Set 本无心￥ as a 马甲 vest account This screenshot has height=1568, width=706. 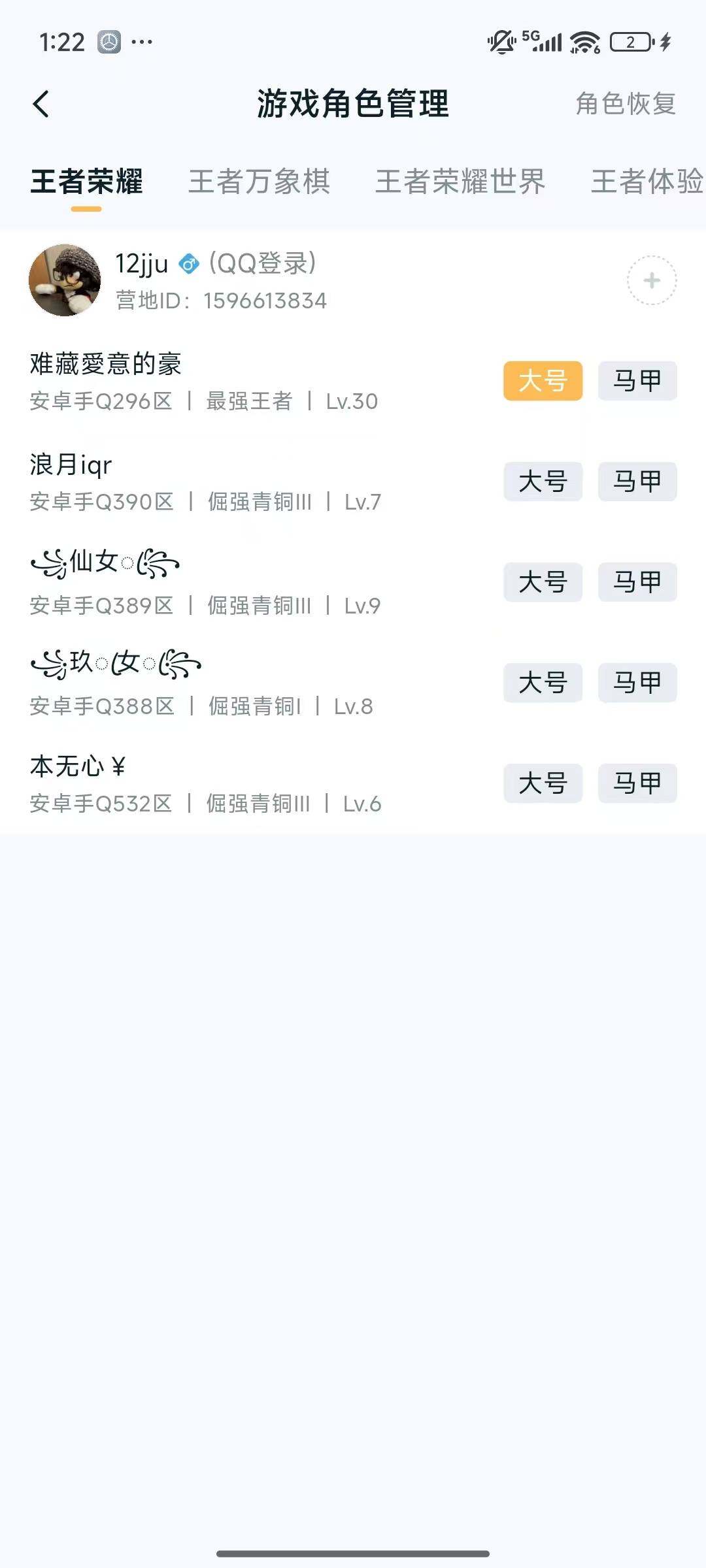[x=637, y=783]
